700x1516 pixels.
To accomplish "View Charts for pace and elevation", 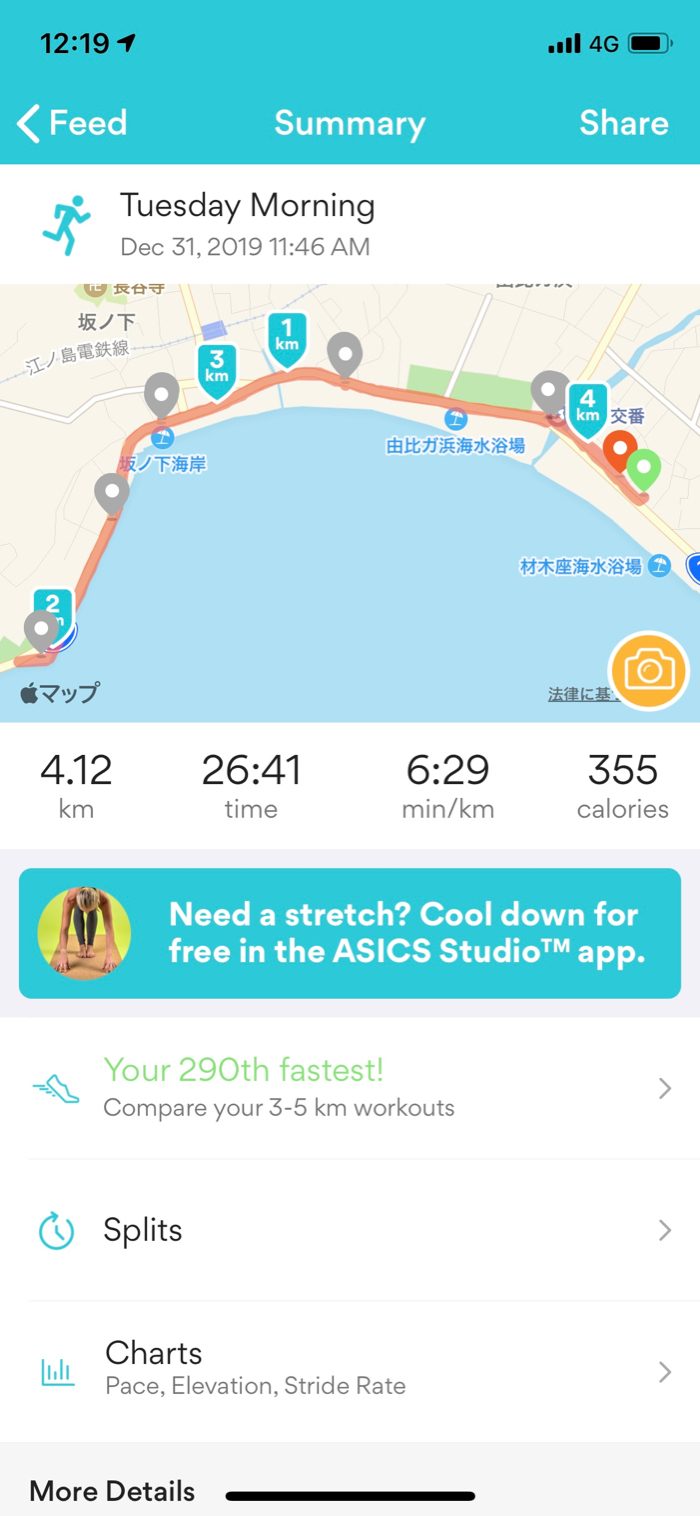I will [x=350, y=1370].
